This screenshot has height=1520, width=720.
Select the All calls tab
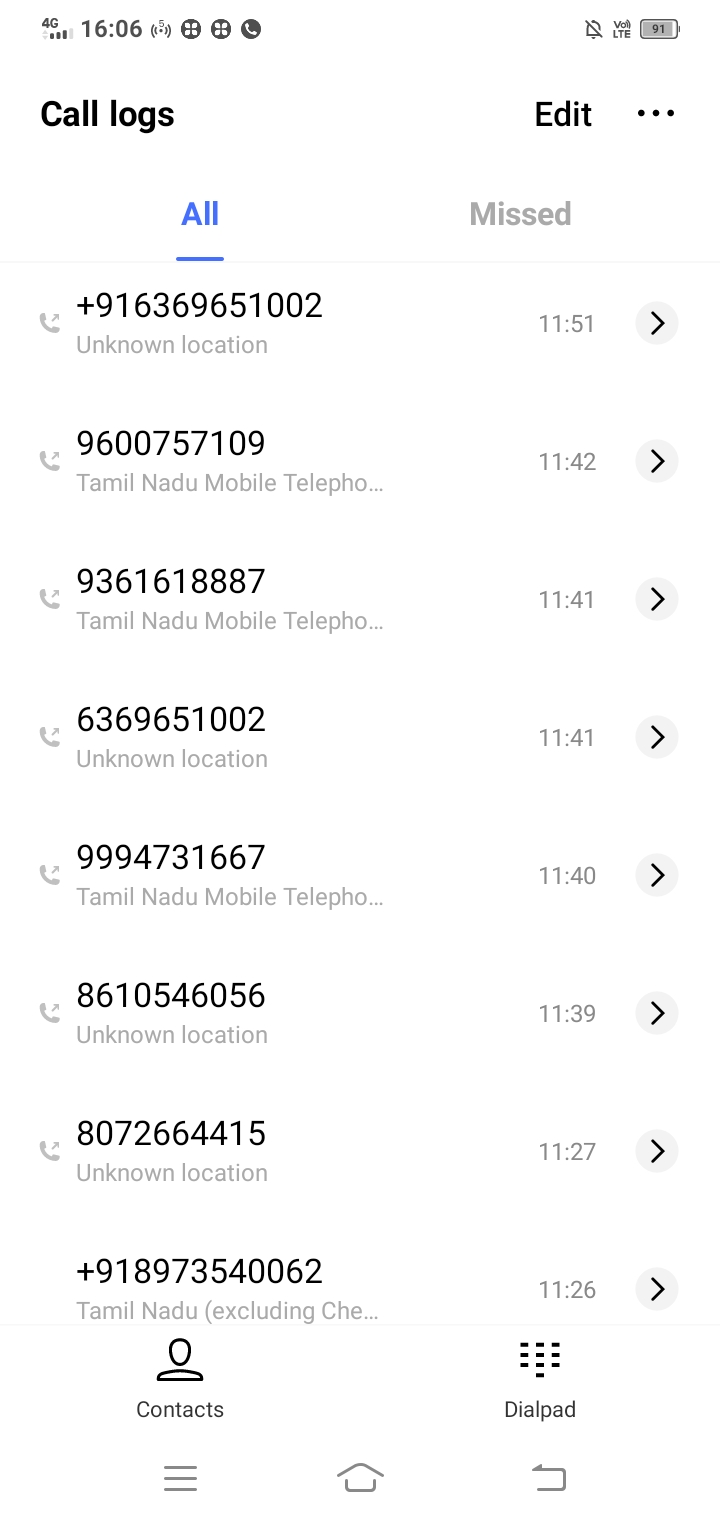pos(200,214)
